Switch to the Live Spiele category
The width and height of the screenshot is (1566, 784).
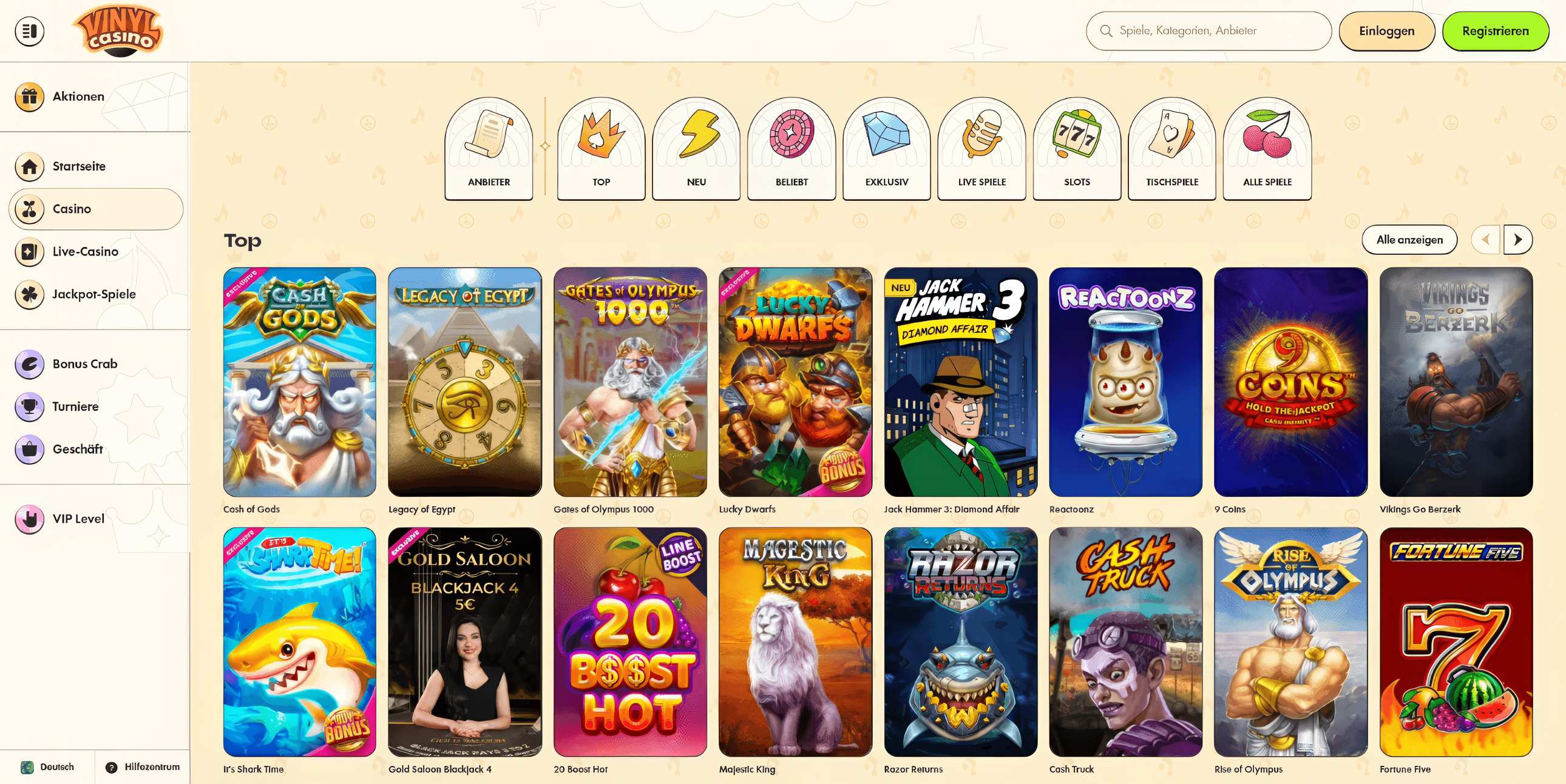(981, 149)
